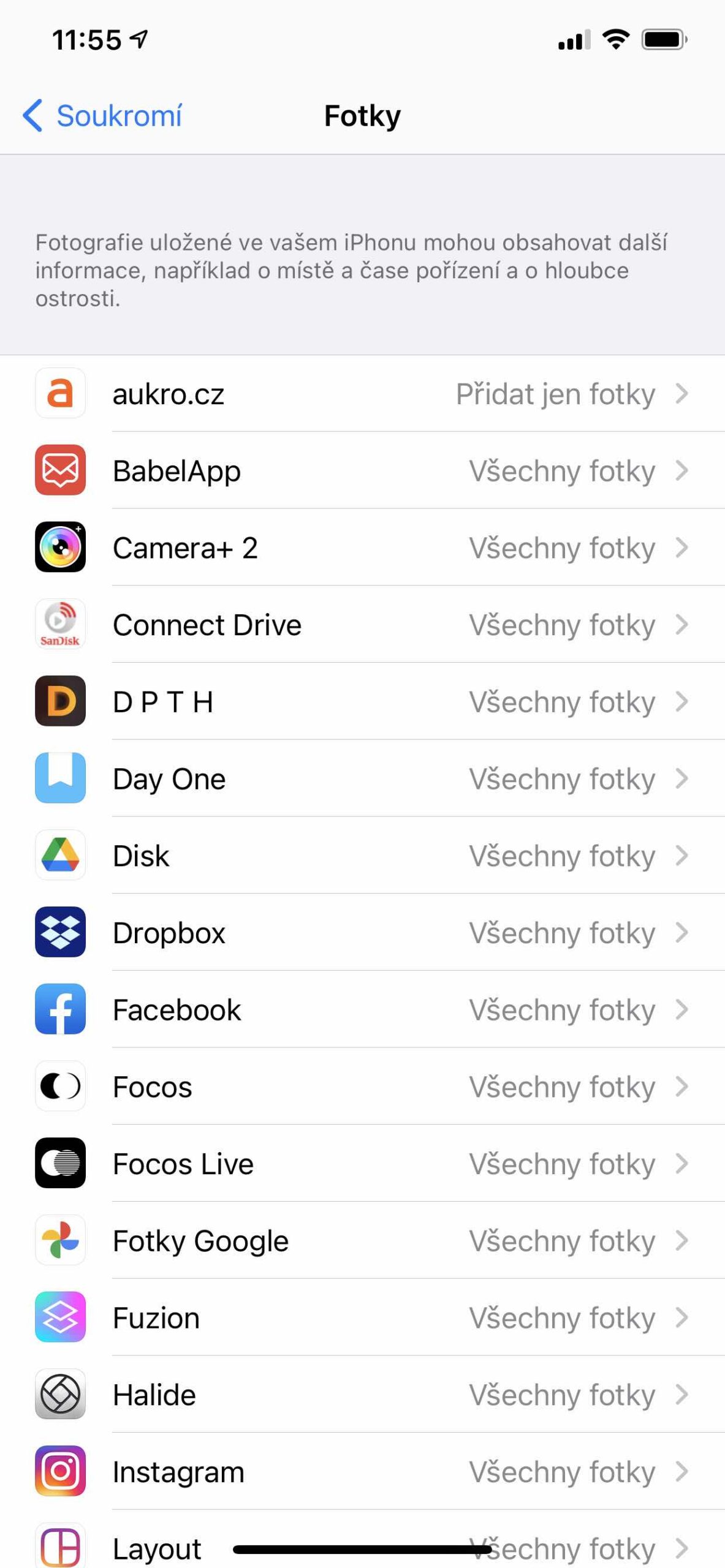The width and height of the screenshot is (725, 1568).
Task: Tap the D P T H row
Action: pyautogui.click(x=362, y=702)
